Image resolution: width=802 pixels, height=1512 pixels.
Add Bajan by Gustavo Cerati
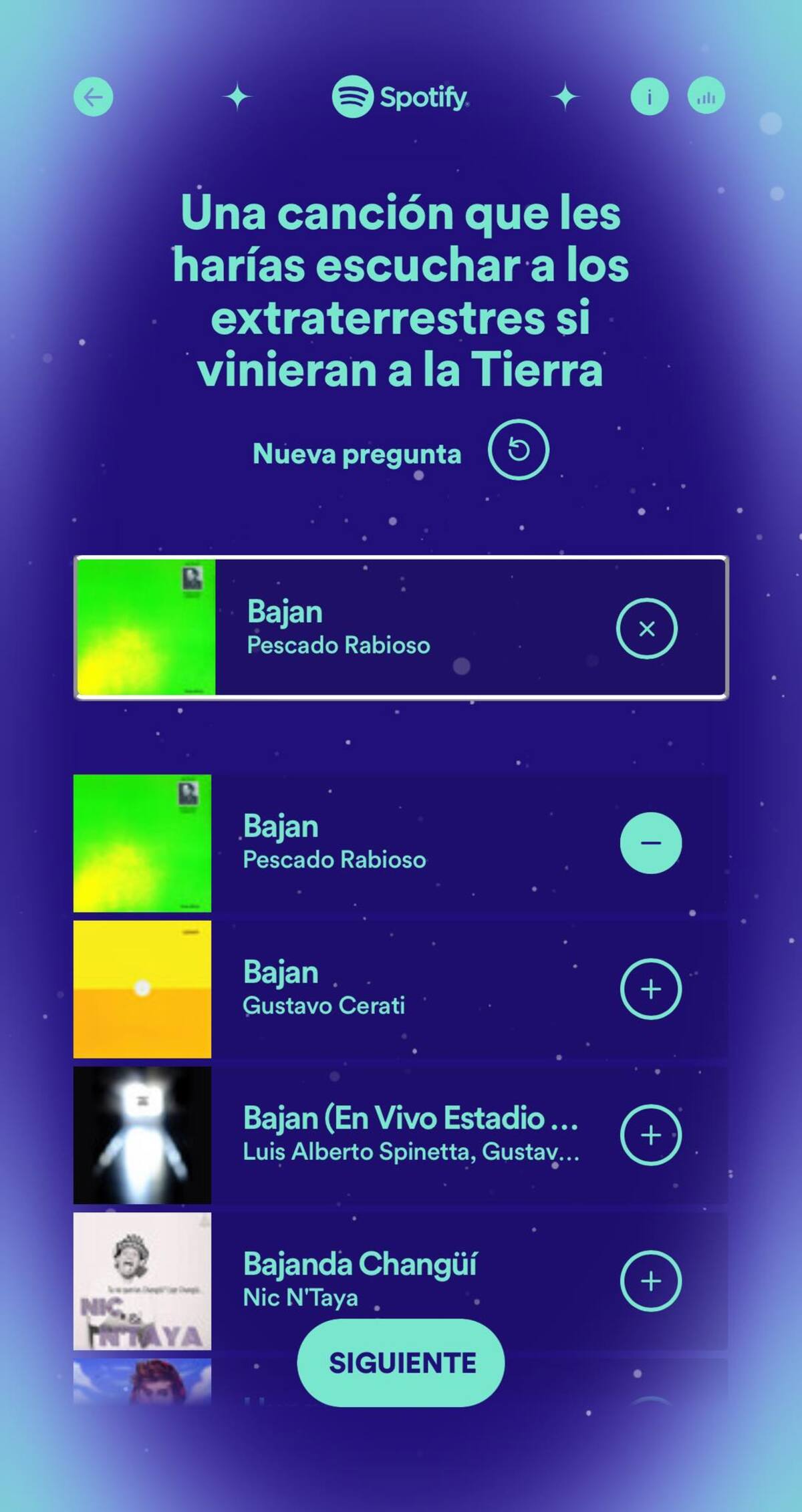[x=650, y=989]
